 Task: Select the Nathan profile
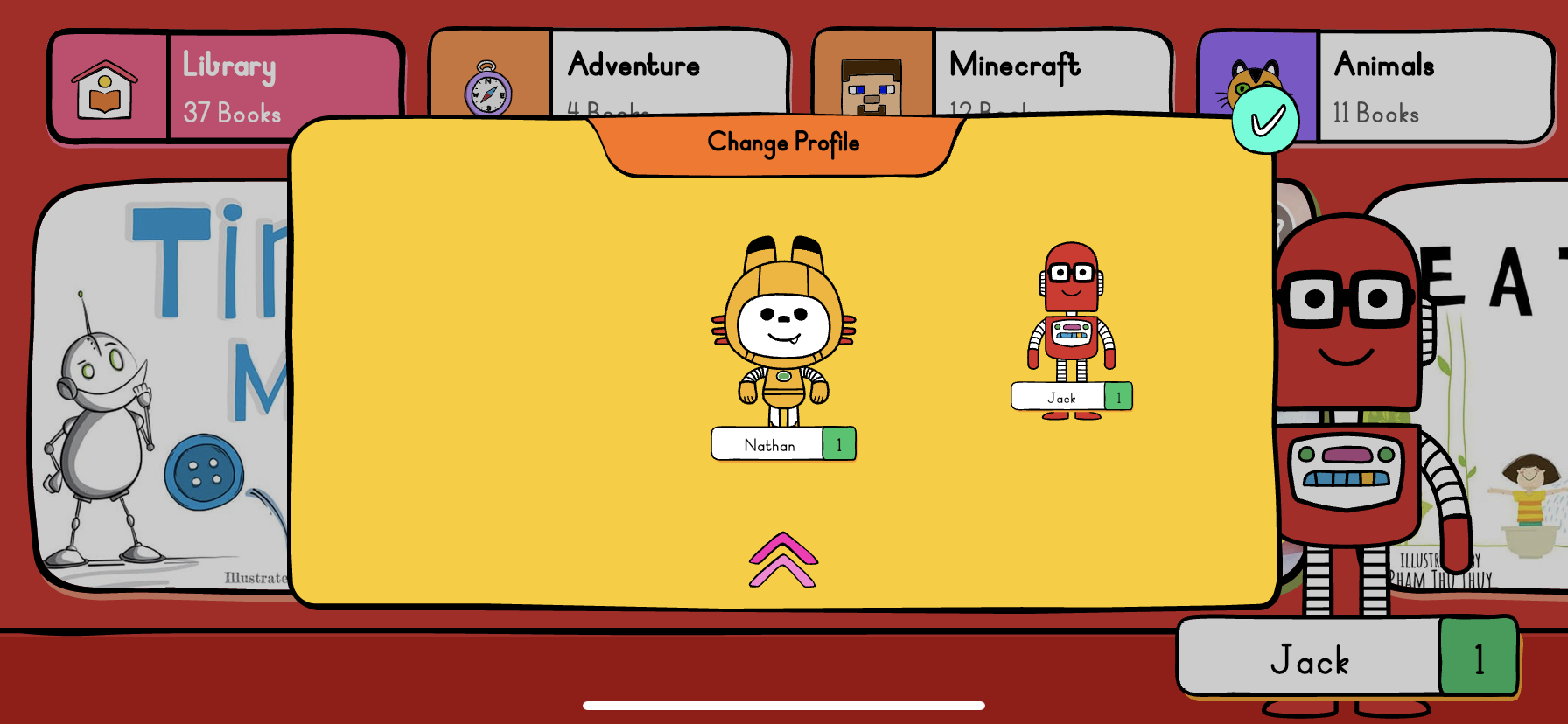tap(783, 345)
